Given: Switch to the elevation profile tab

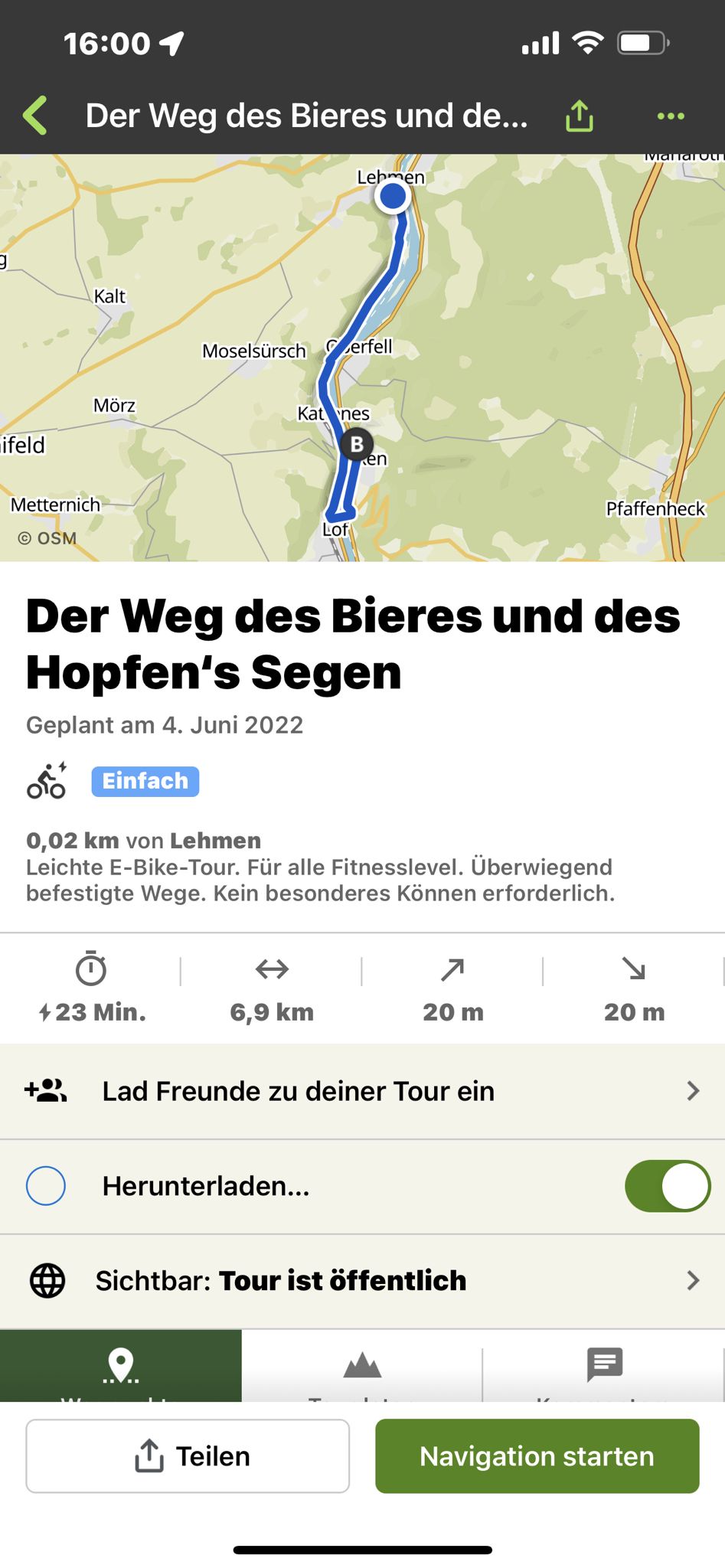Looking at the screenshot, I should 362,1366.
